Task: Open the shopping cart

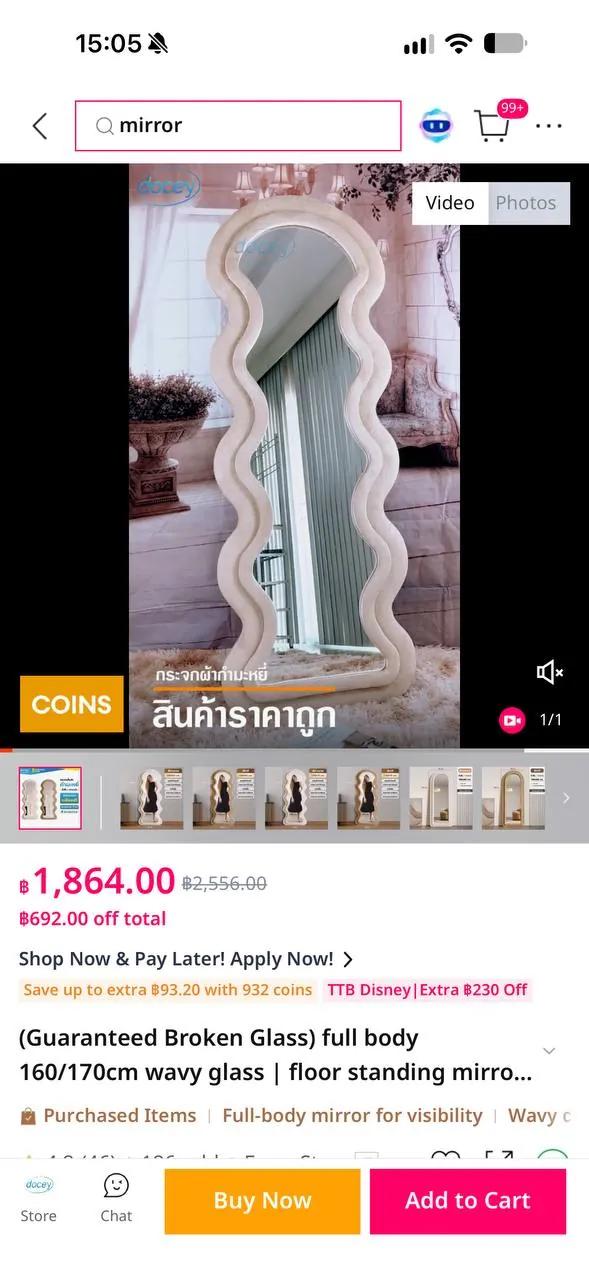Action: pos(493,126)
